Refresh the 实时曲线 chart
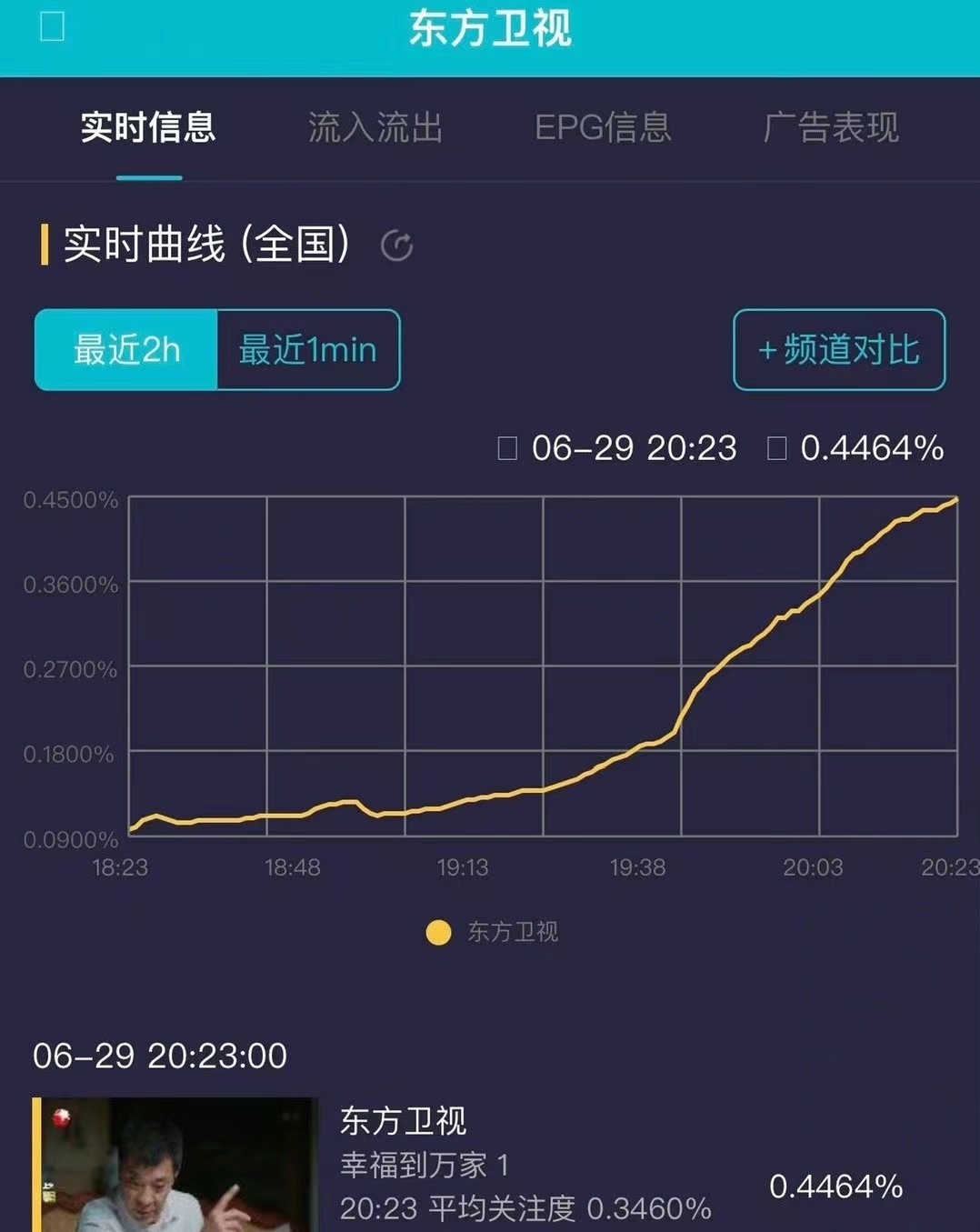This screenshot has height=1232, width=980. (396, 245)
